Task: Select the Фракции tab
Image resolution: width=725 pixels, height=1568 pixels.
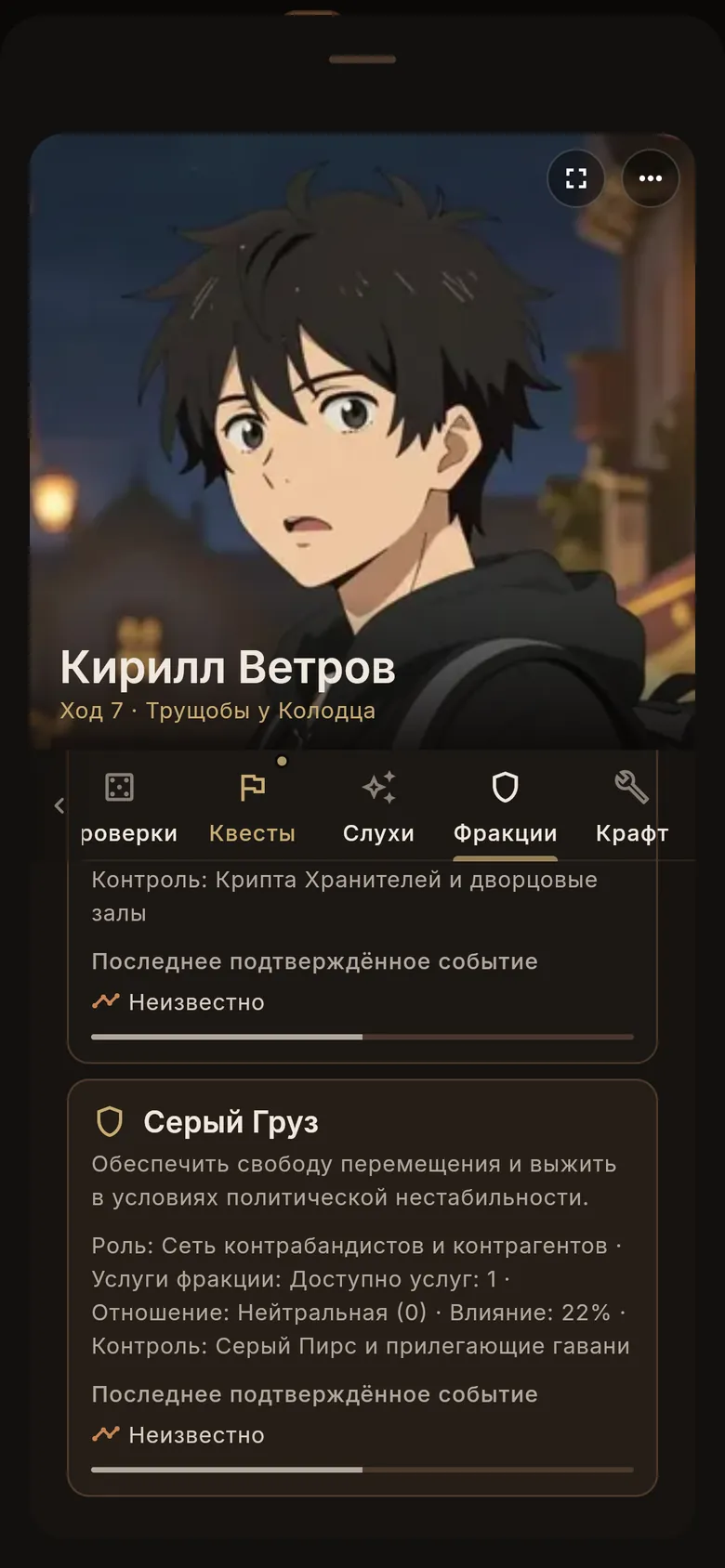Action: coord(505,806)
